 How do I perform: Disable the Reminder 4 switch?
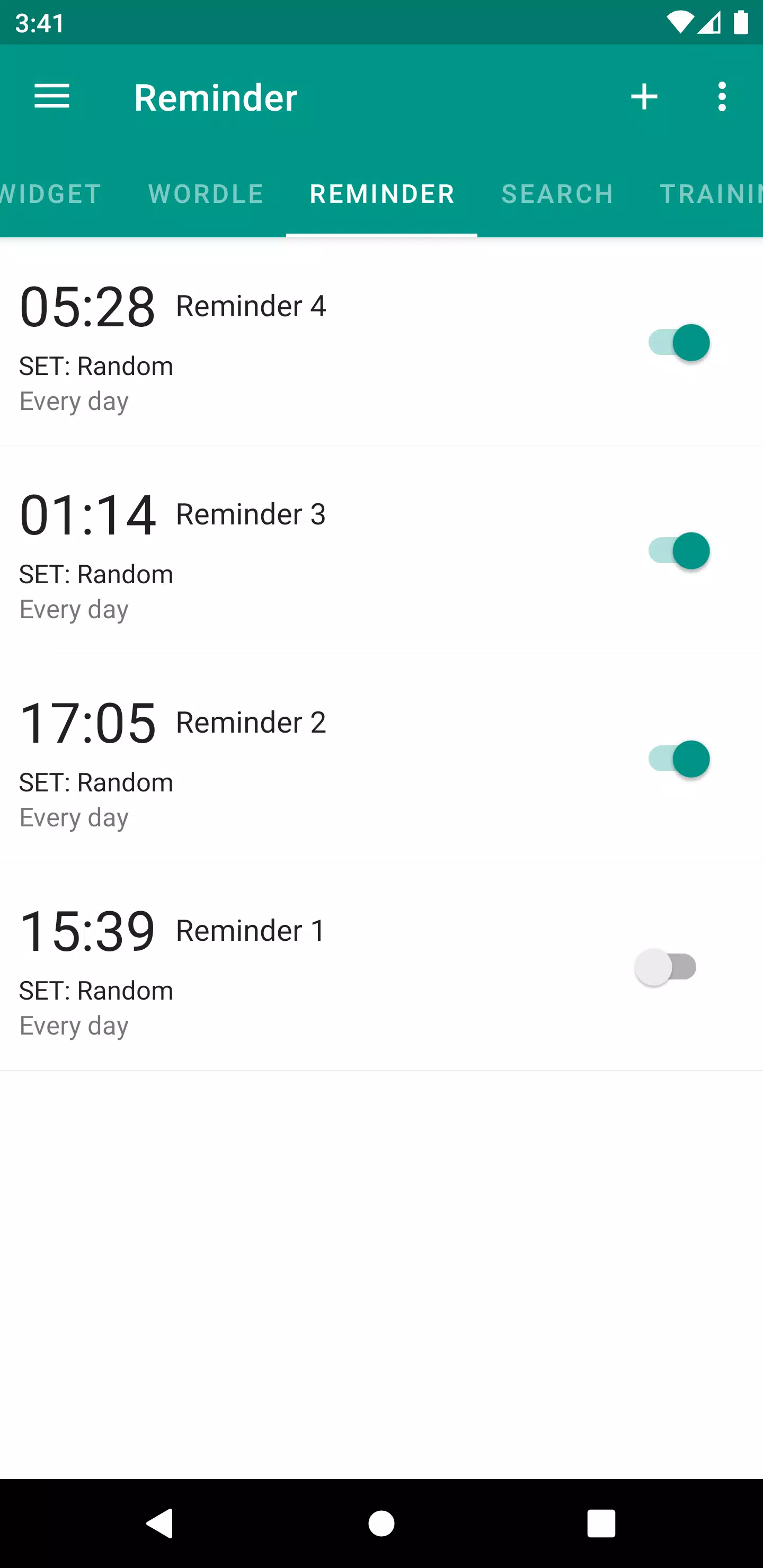tap(678, 343)
